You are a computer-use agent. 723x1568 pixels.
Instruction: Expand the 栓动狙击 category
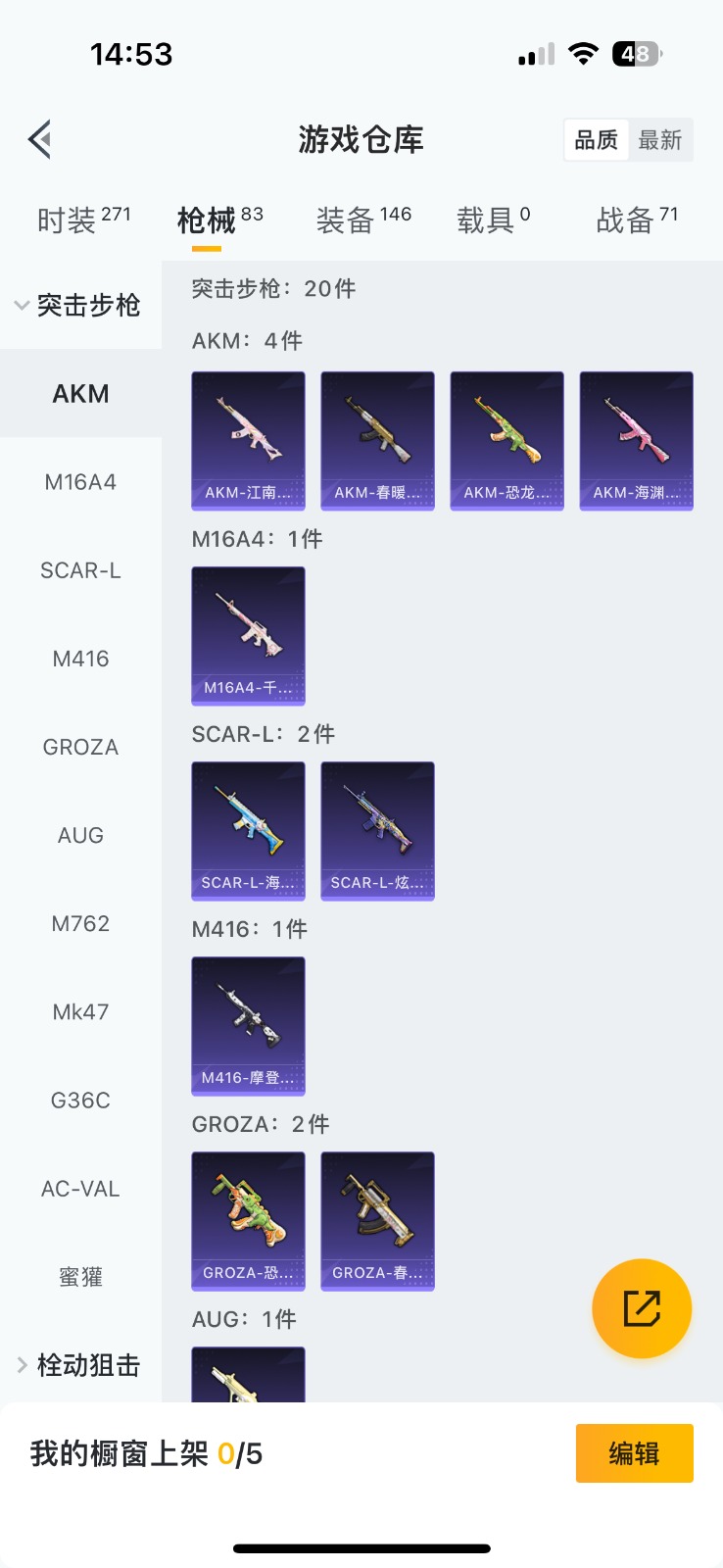tap(80, 1365)
